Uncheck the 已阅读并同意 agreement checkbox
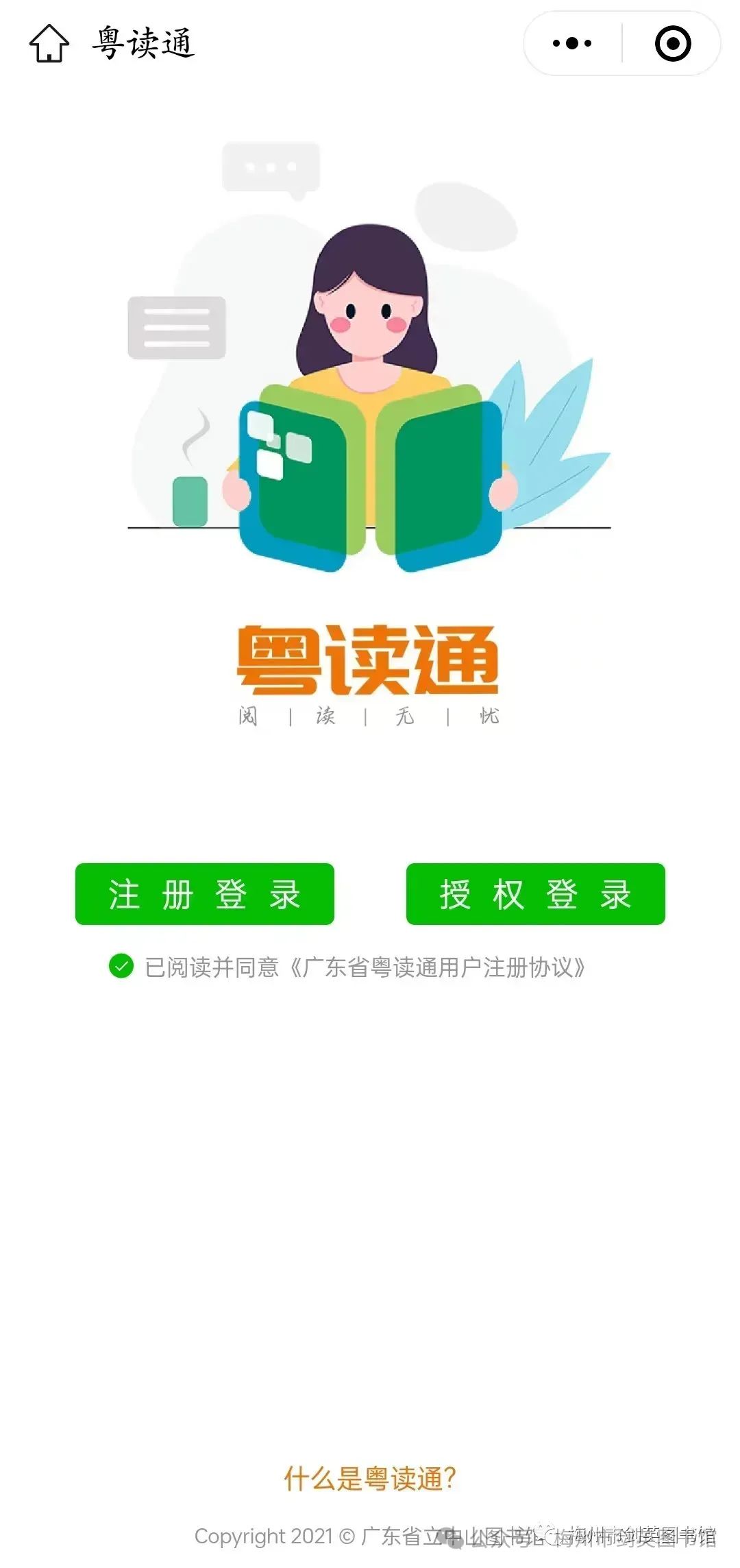Viewport: 740px width, 1568px height. [121, 966]
